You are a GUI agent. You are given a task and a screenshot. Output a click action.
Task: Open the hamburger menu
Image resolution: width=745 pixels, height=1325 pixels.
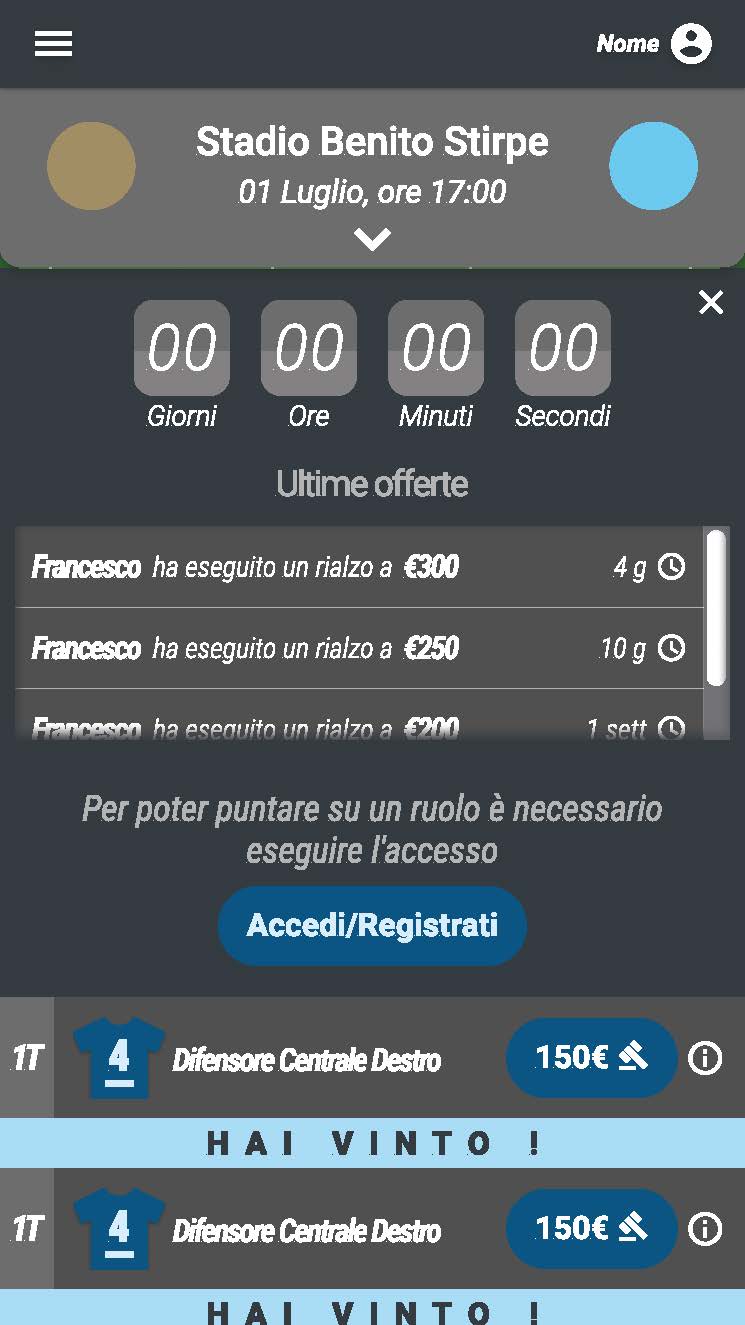[x=53, y=44]
